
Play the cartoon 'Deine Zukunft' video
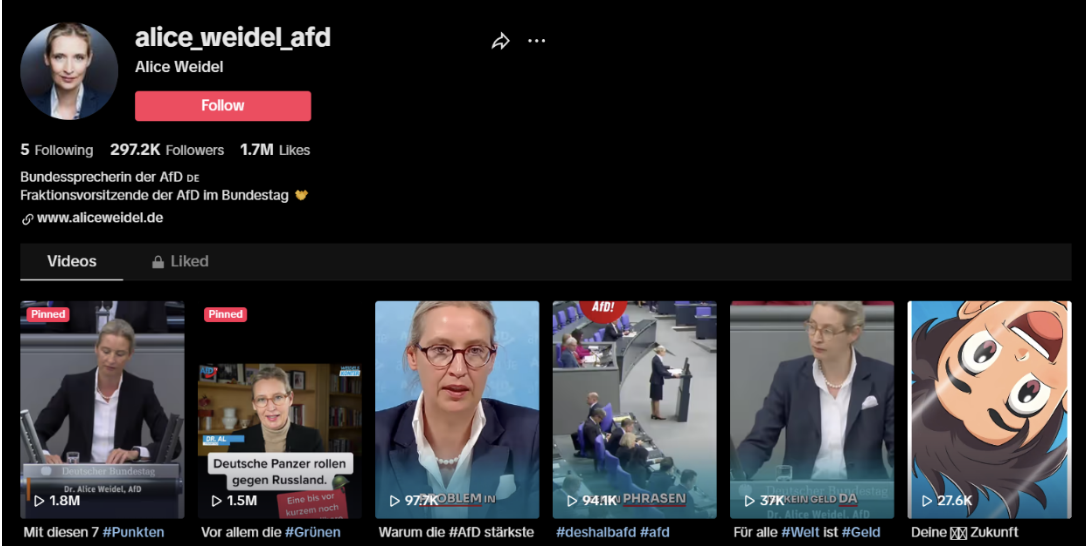pyautogui.click(x=988, y=410)
